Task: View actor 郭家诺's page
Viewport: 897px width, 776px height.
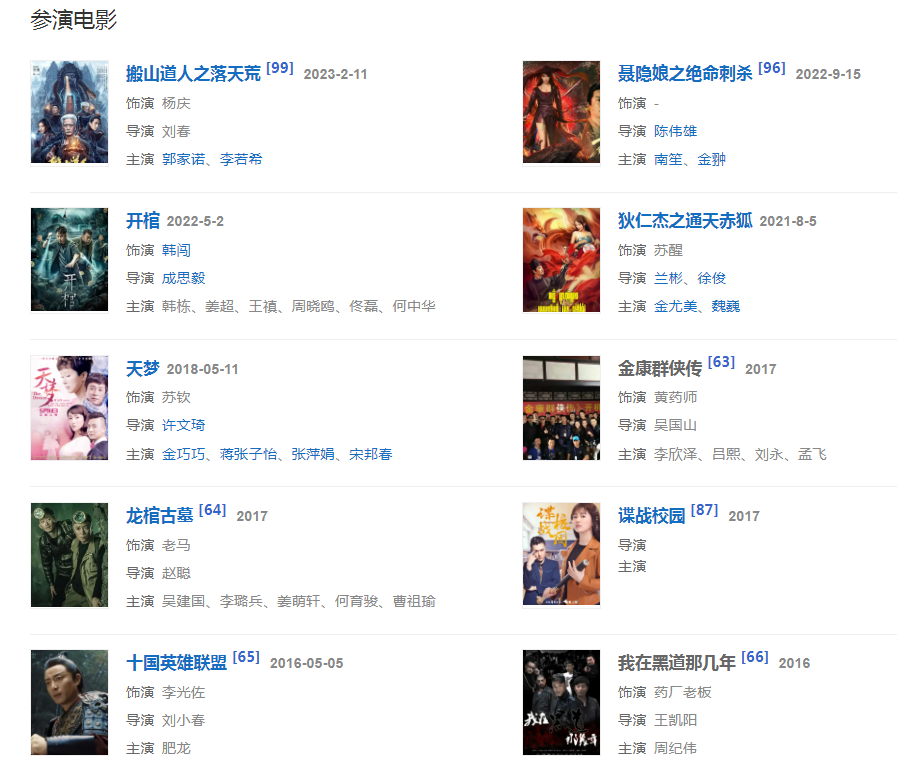Action: pos(184,159)
